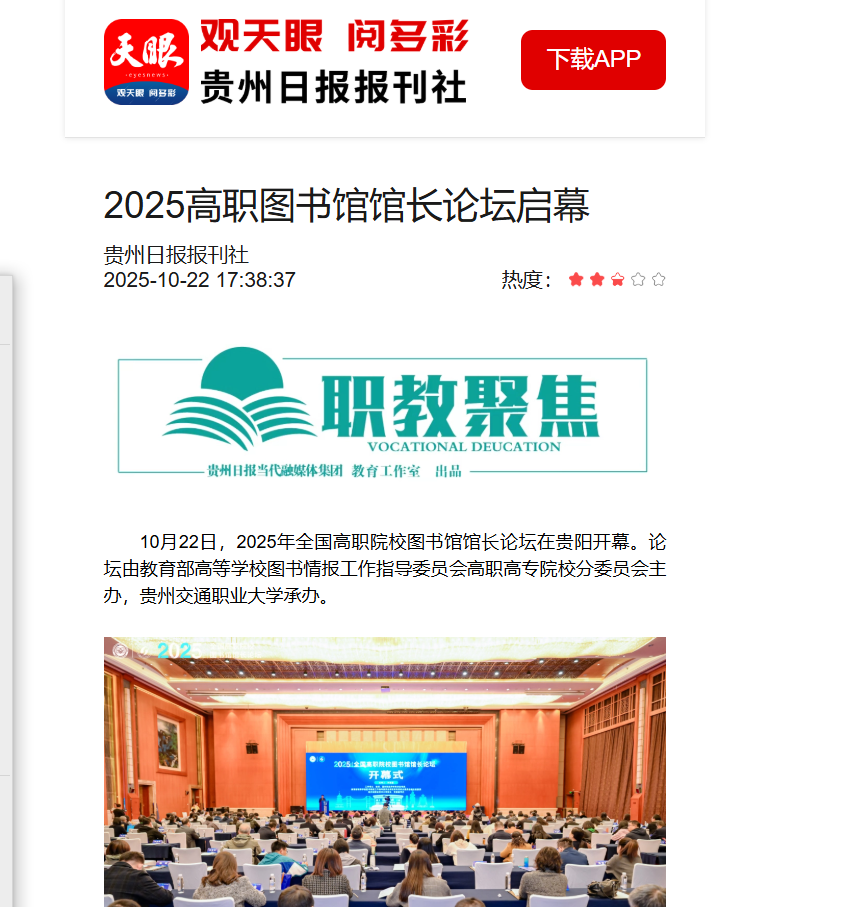
Task: Open the forum opening ceremony photo
Action: pyautogui.click(x=385, y=770)
